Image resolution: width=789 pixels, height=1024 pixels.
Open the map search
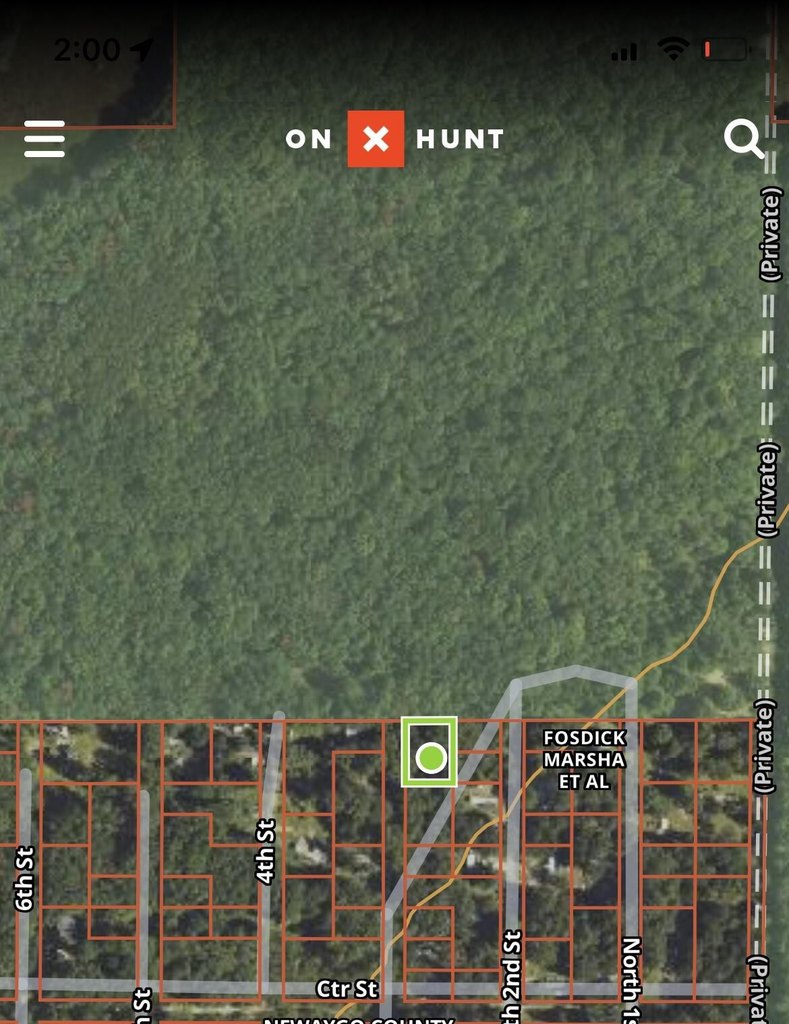point(744,139)
